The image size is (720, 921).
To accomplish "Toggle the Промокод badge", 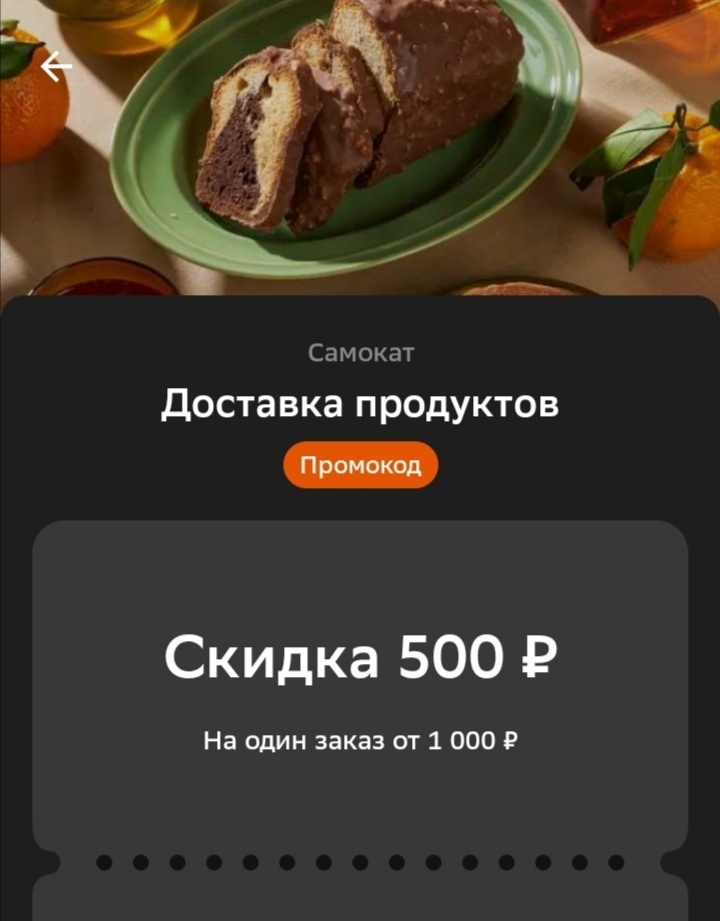I will 360,463.
